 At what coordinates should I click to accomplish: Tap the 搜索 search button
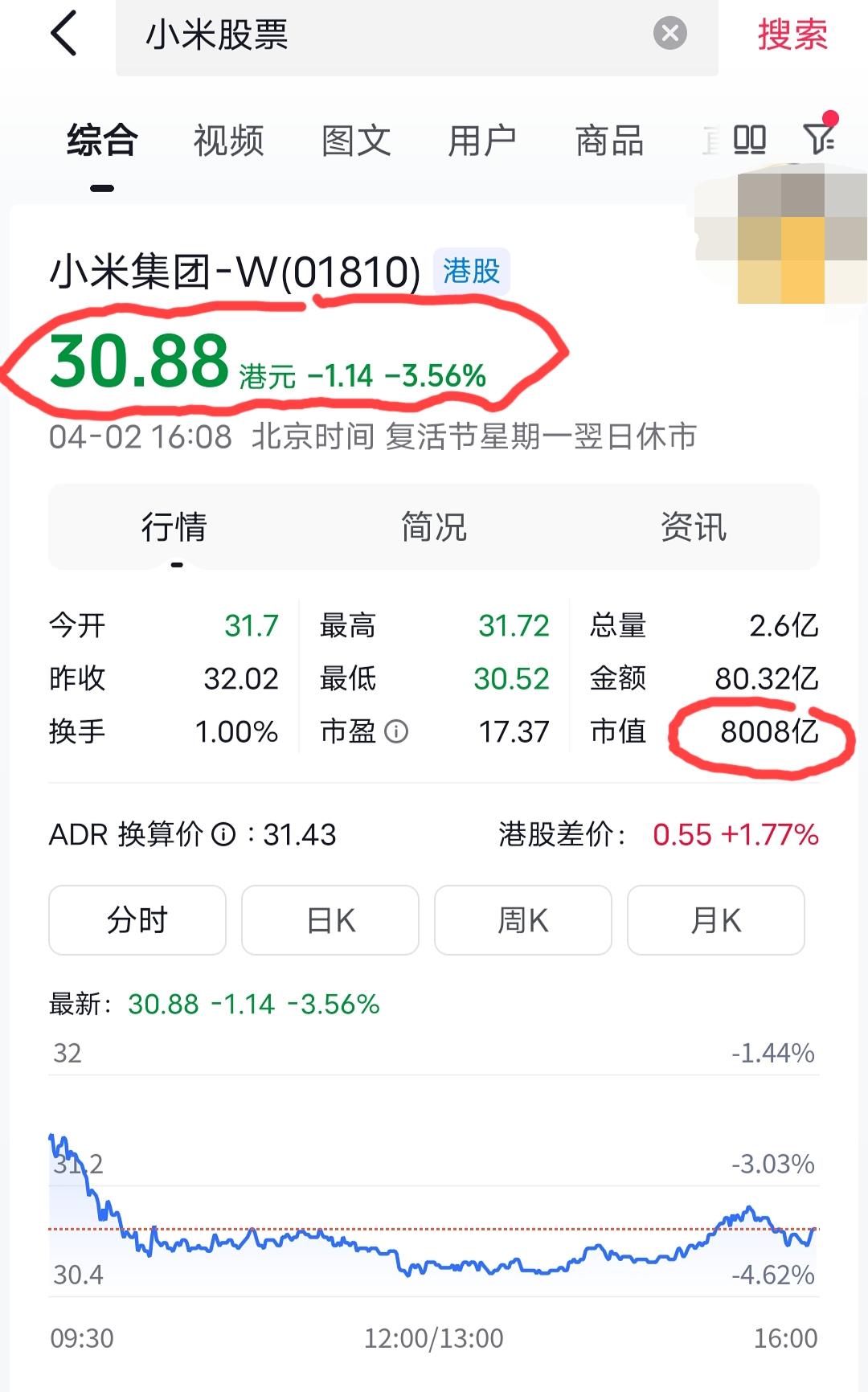[792, 32]
